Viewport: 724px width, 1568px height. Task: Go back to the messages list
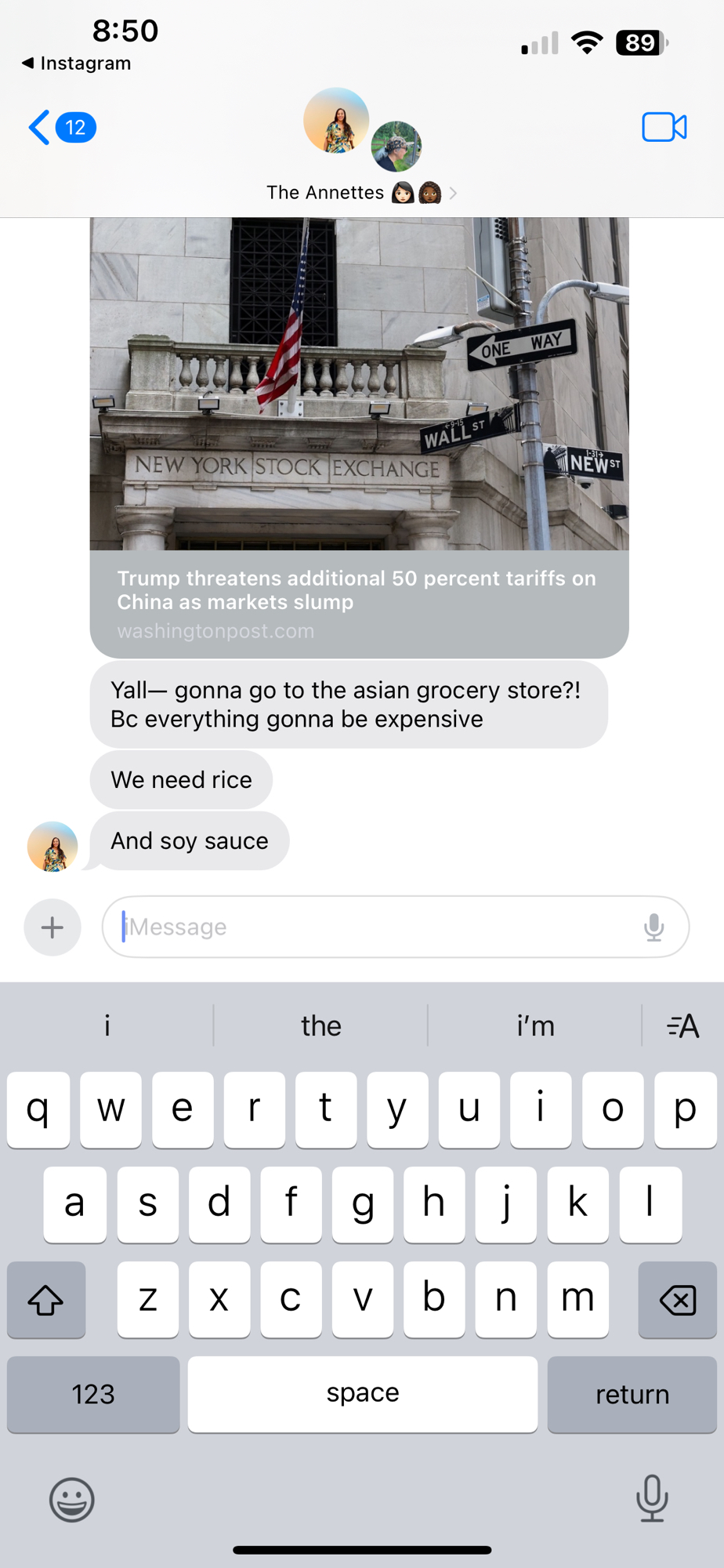[61, 127]
